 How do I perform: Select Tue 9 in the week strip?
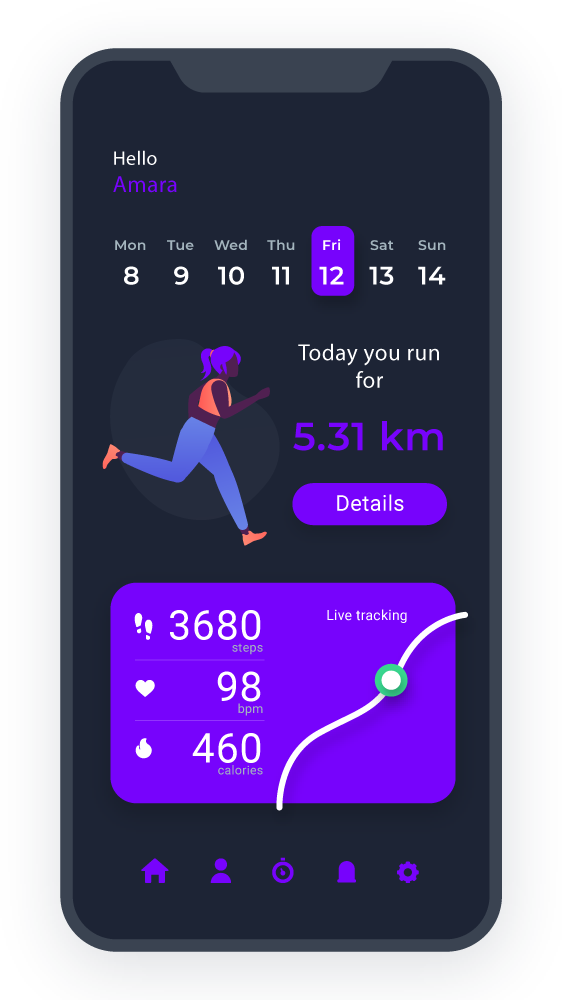181,263
